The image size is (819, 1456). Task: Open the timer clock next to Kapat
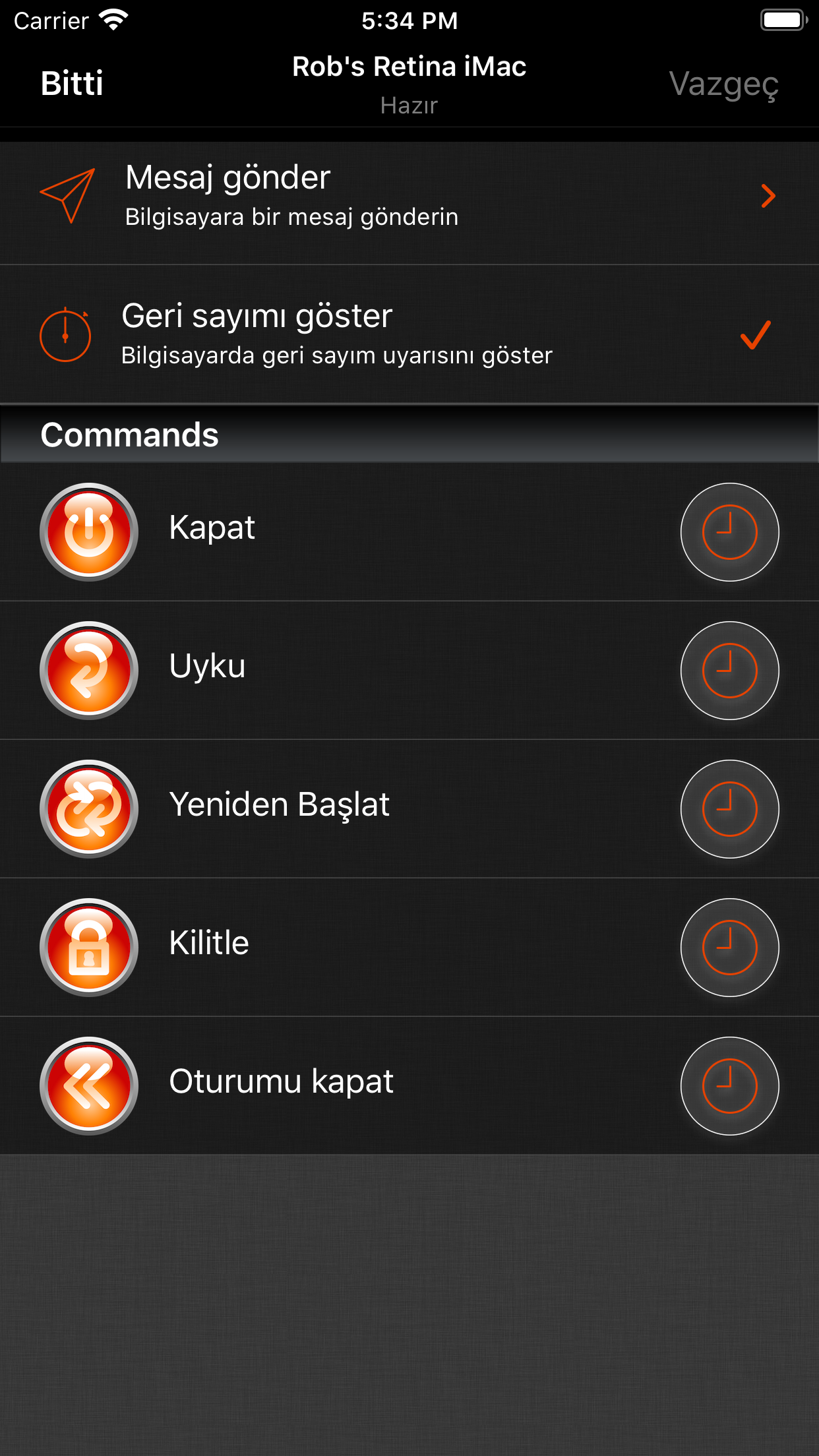click(729, 533)
